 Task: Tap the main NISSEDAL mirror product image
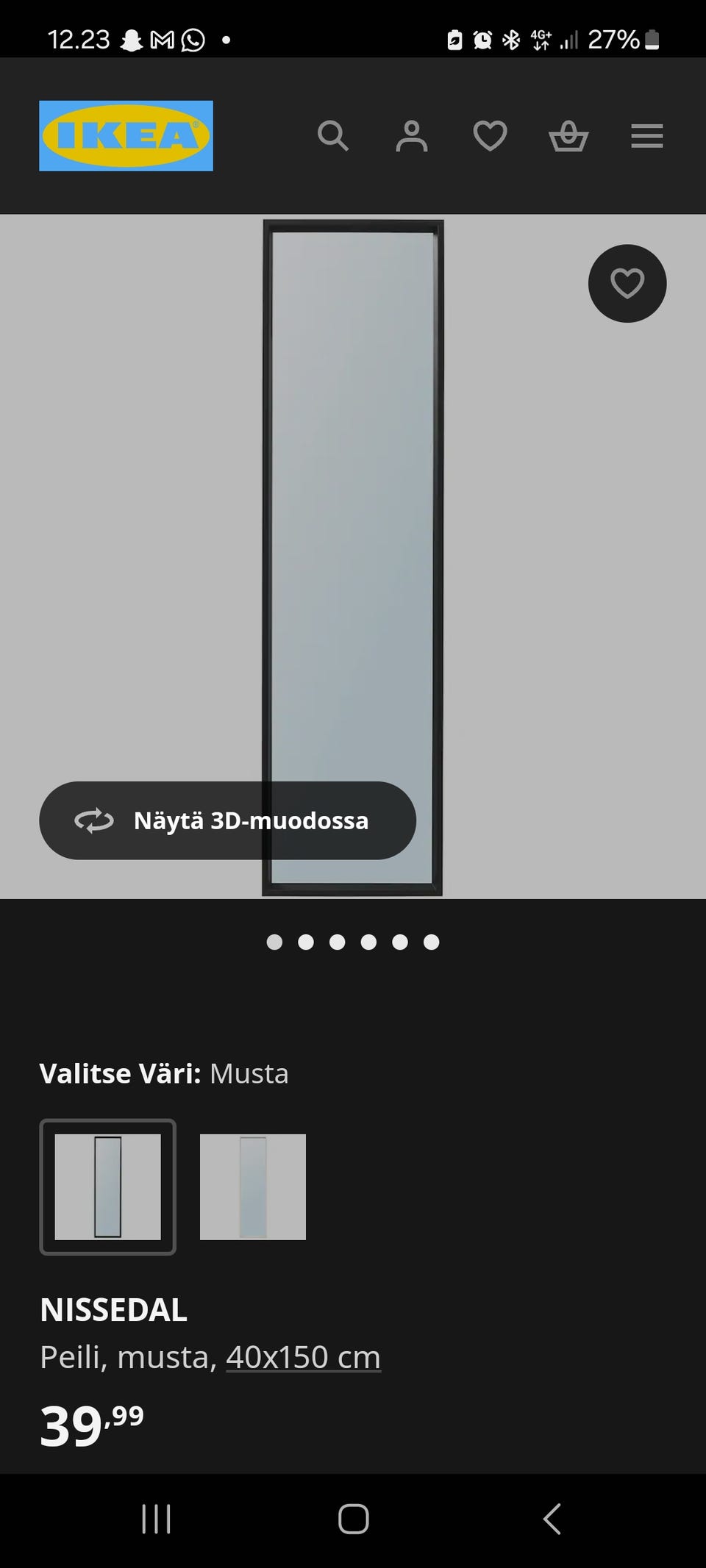353,515
